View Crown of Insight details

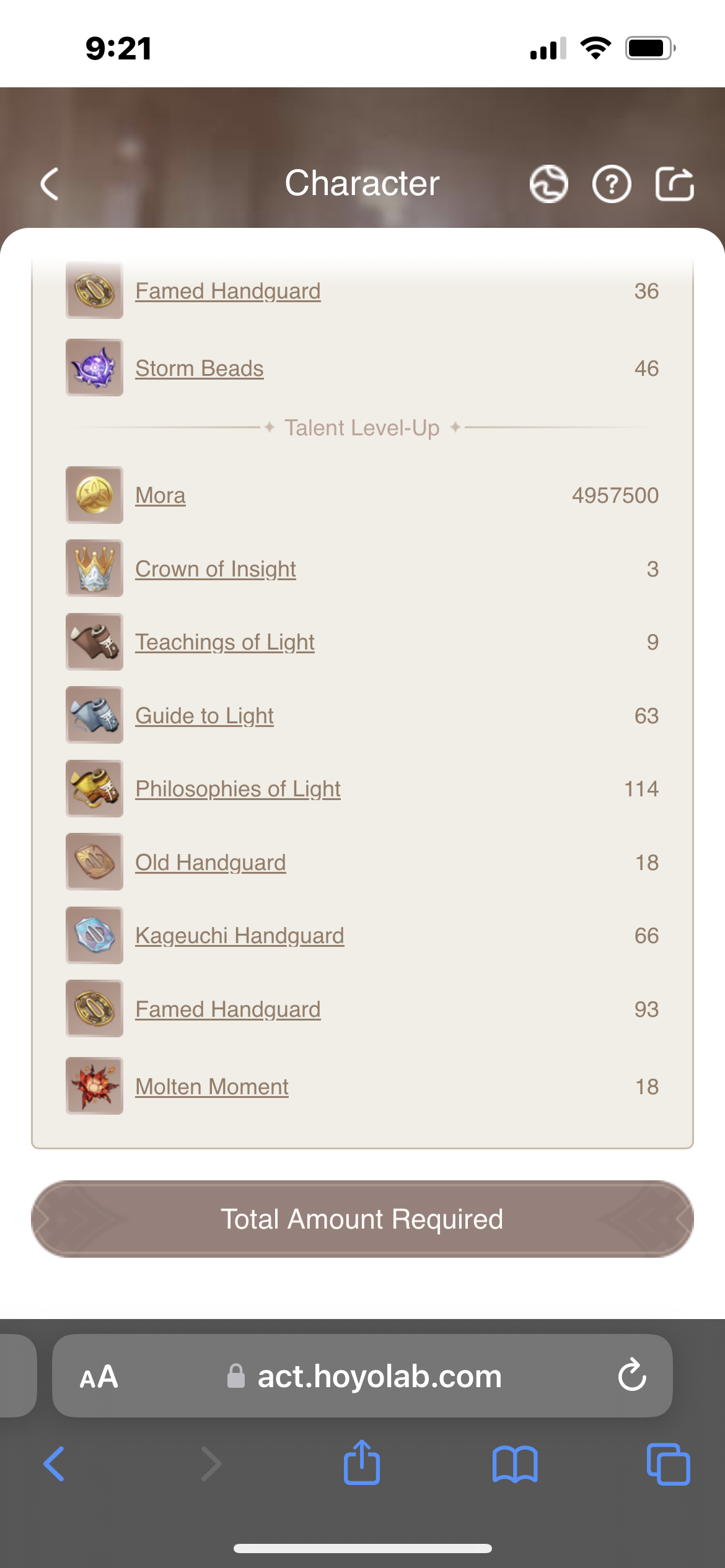point(216,569)
